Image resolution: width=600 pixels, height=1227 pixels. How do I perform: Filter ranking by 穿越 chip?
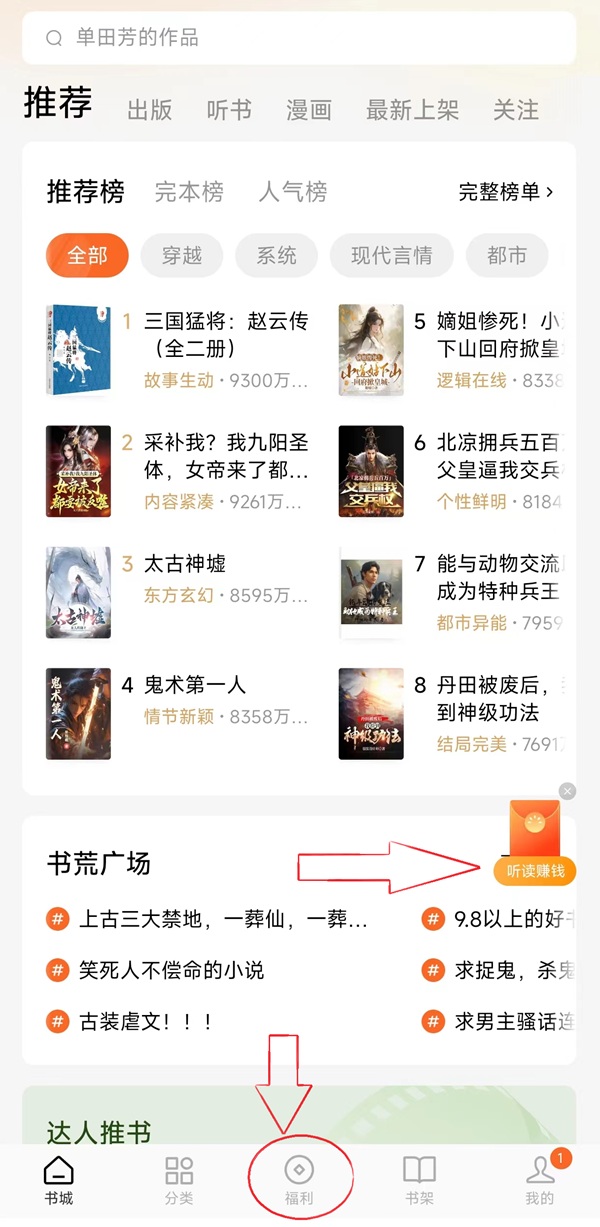coord(182,256)
